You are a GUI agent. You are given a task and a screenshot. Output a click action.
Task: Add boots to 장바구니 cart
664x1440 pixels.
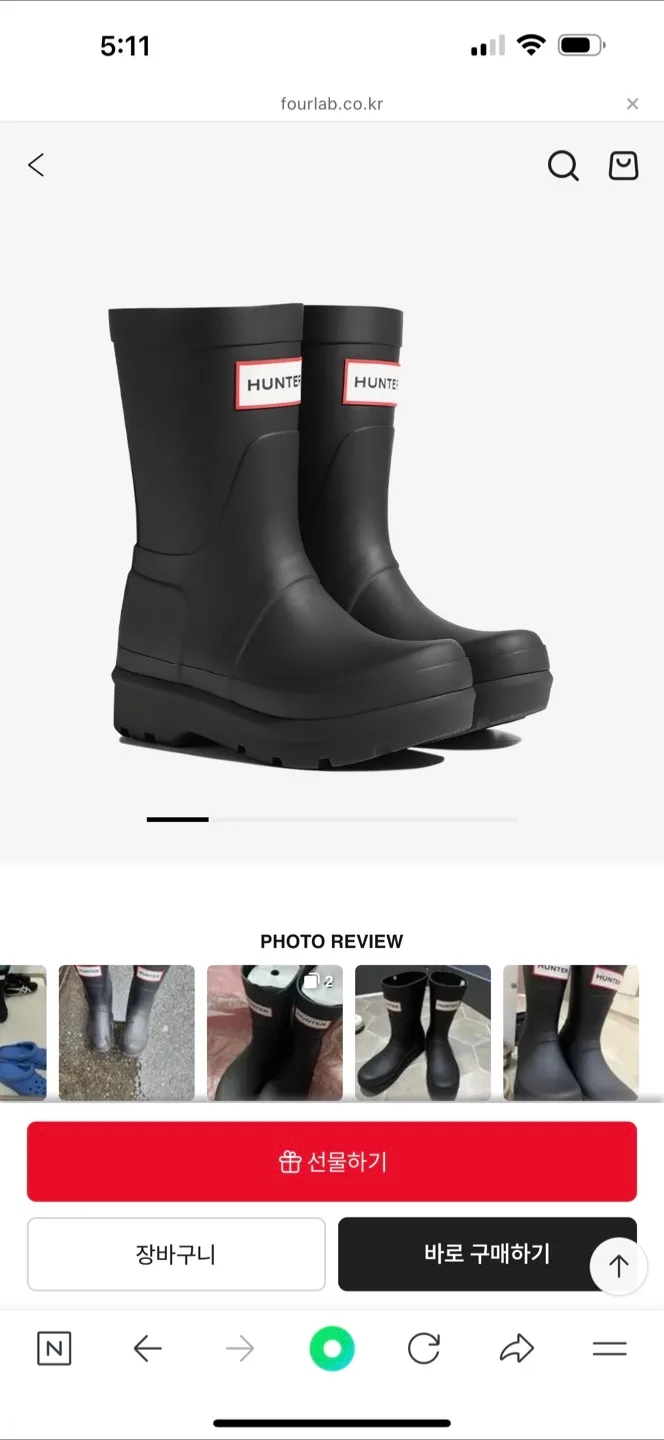(176, 1254)
